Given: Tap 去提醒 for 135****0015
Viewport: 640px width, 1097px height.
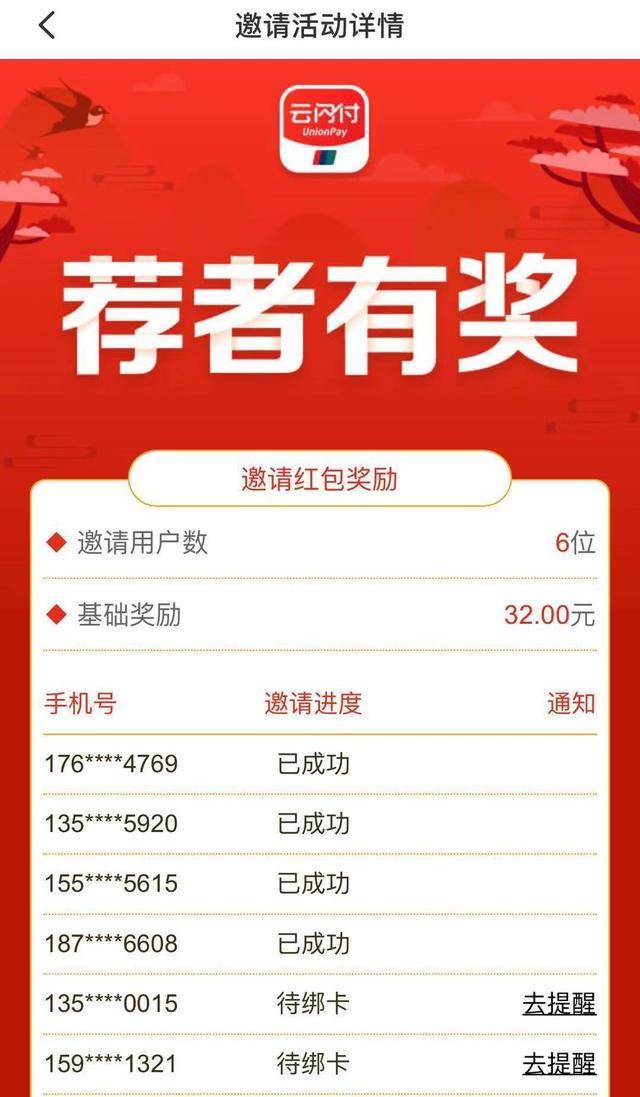Looking at the screenshot, I should tap(559, 1003).
